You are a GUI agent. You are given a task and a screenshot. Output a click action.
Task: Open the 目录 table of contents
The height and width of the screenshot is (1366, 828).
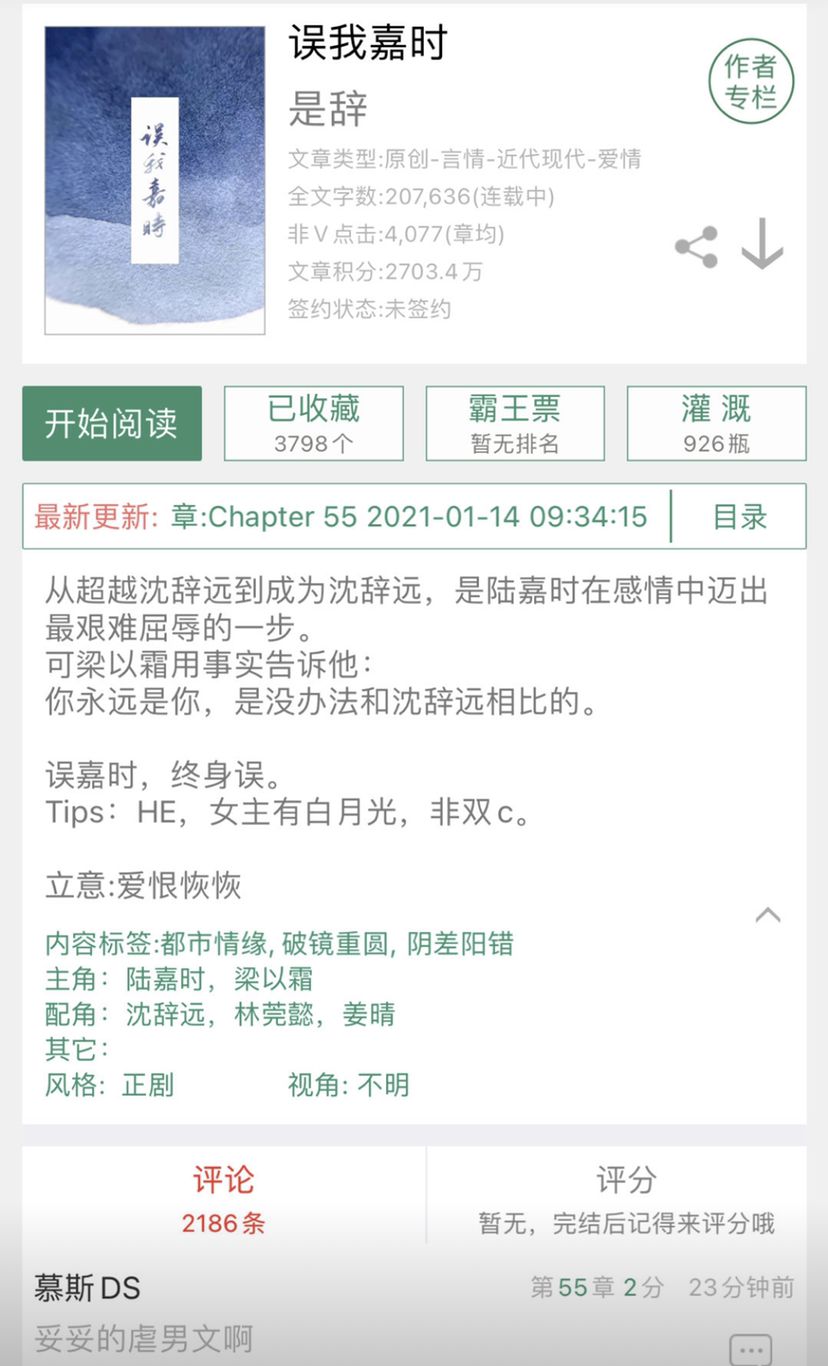(x=740, y=517)
